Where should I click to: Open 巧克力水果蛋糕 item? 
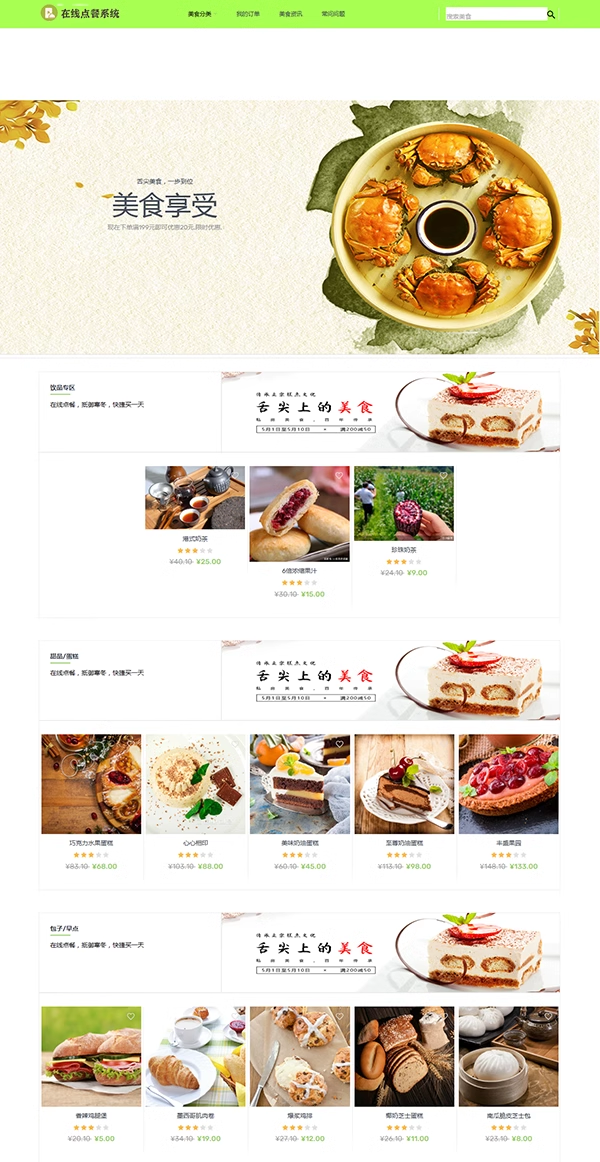click(91, 784)
